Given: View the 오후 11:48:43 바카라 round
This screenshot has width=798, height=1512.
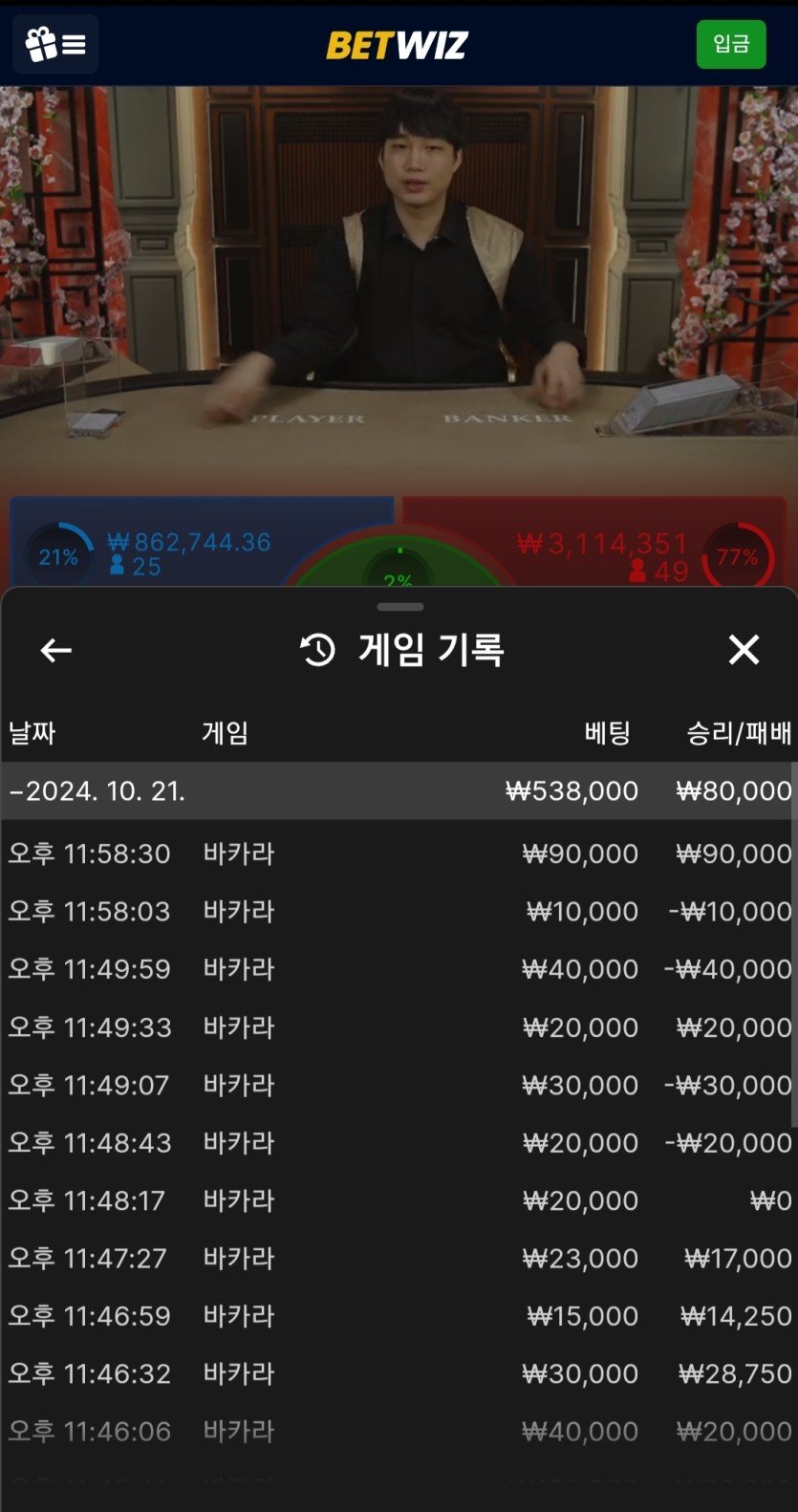Looking at the screenshot, I should (399, 1143).
